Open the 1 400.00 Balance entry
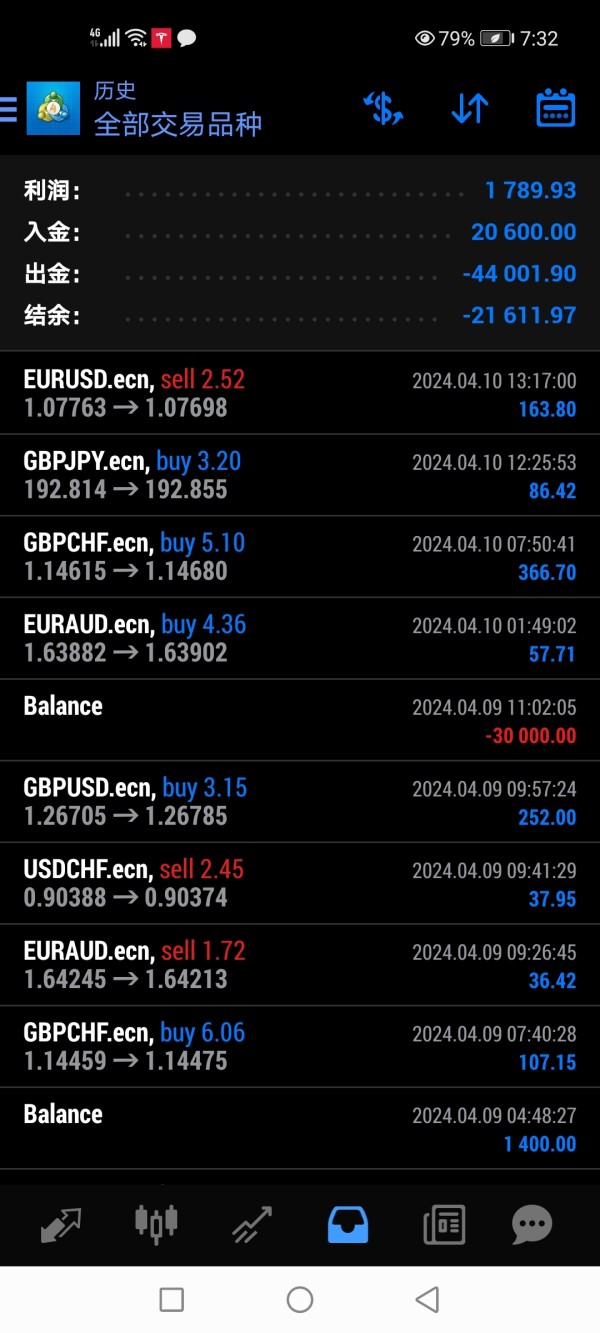Screen dimensions: 600x1333 tap(300, 1129)
